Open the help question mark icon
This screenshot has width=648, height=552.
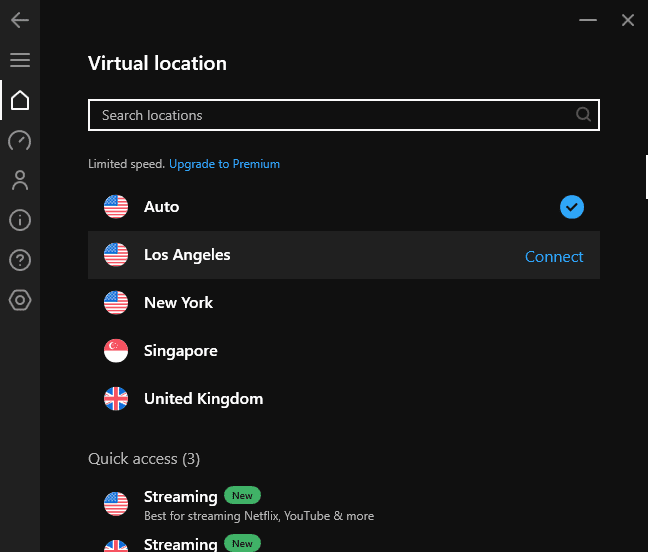pyautogui.click(x=20, y=260)
